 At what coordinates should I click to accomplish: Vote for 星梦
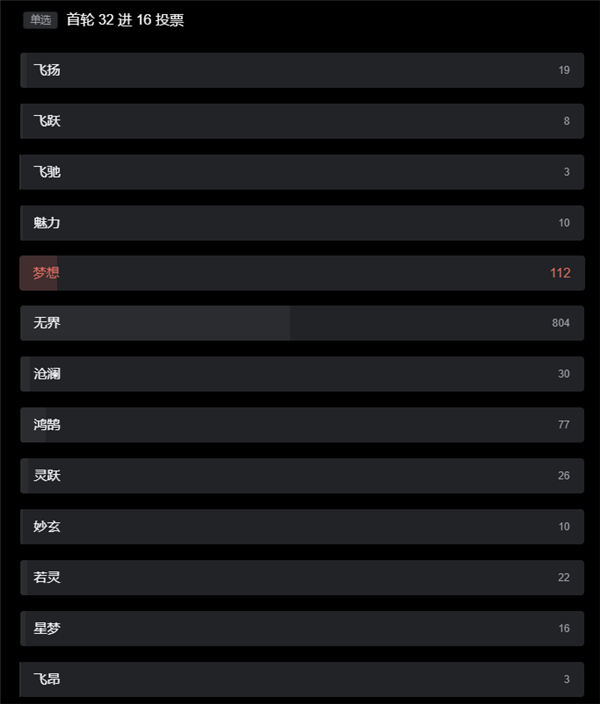pyautogui.click(x=300, y=628)
